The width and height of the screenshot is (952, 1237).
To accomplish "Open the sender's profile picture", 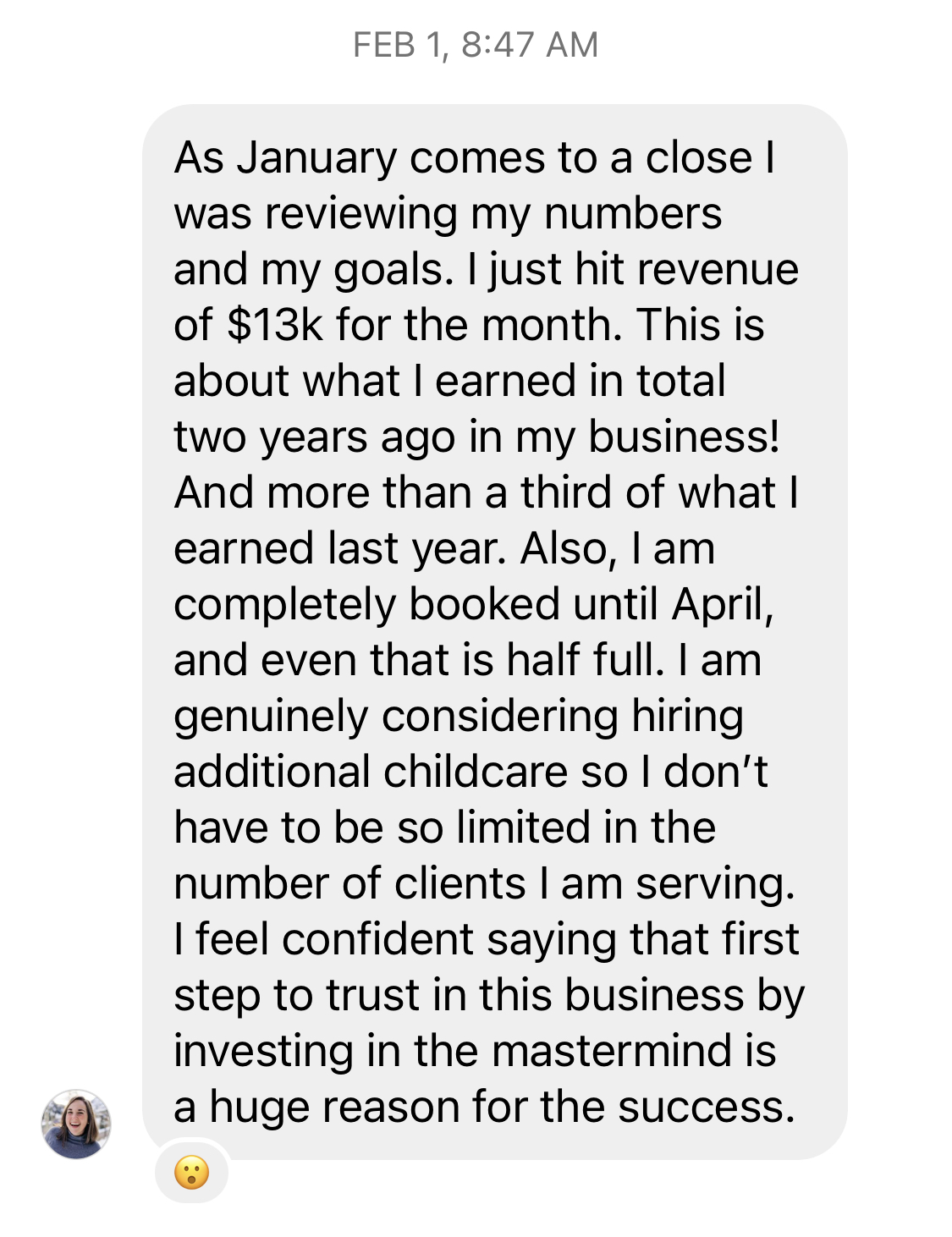I will coord(76,1123).
